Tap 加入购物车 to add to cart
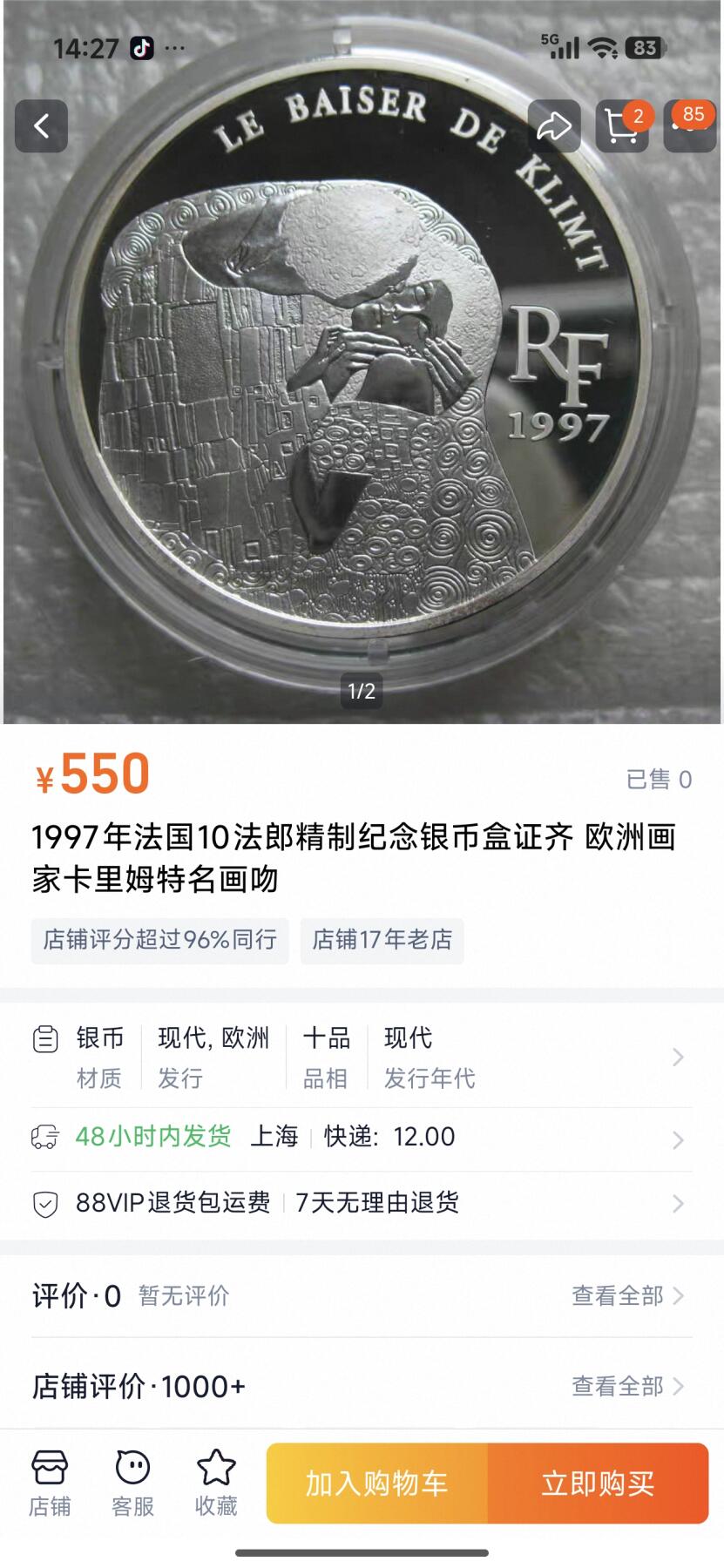 pyautogui.click(x=376, y=1484)
